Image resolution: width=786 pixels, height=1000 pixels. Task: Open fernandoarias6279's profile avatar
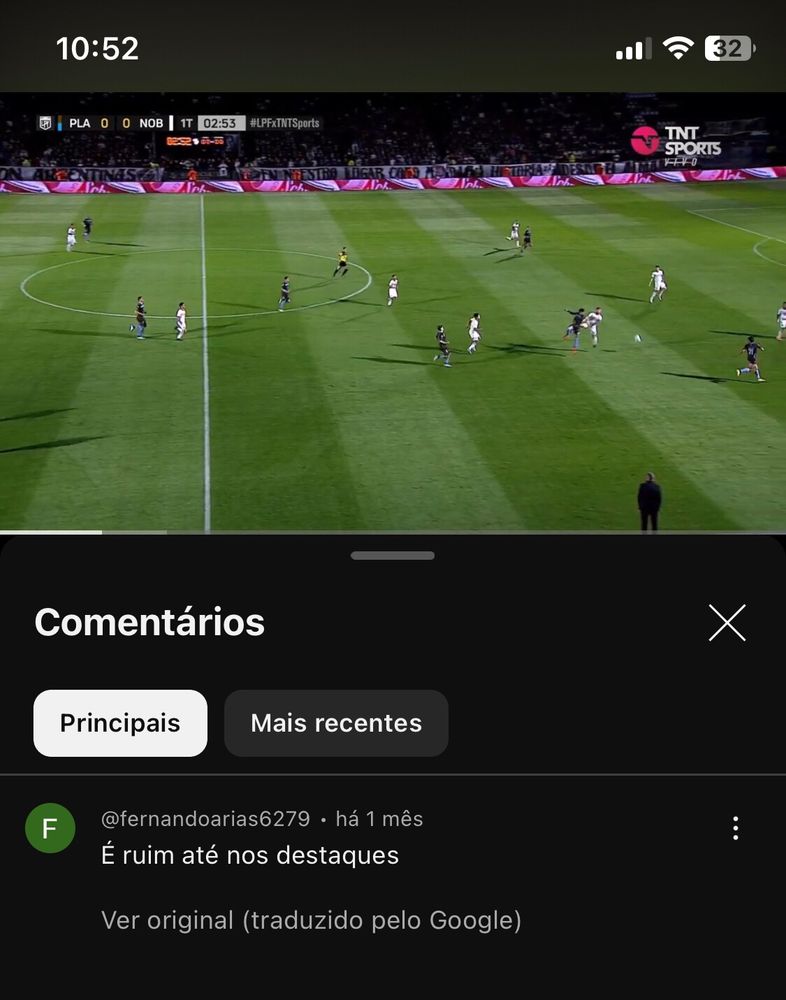click(50, 828)
